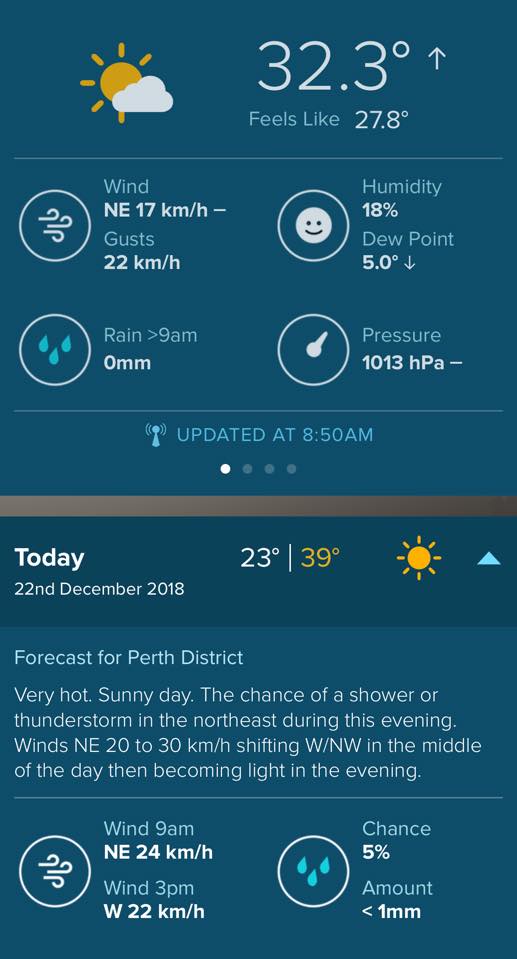Collapse today's forecast with the up arrow
Image resolution: width=517 pixels, height=959 pixels.
click(x=489, y=558)
